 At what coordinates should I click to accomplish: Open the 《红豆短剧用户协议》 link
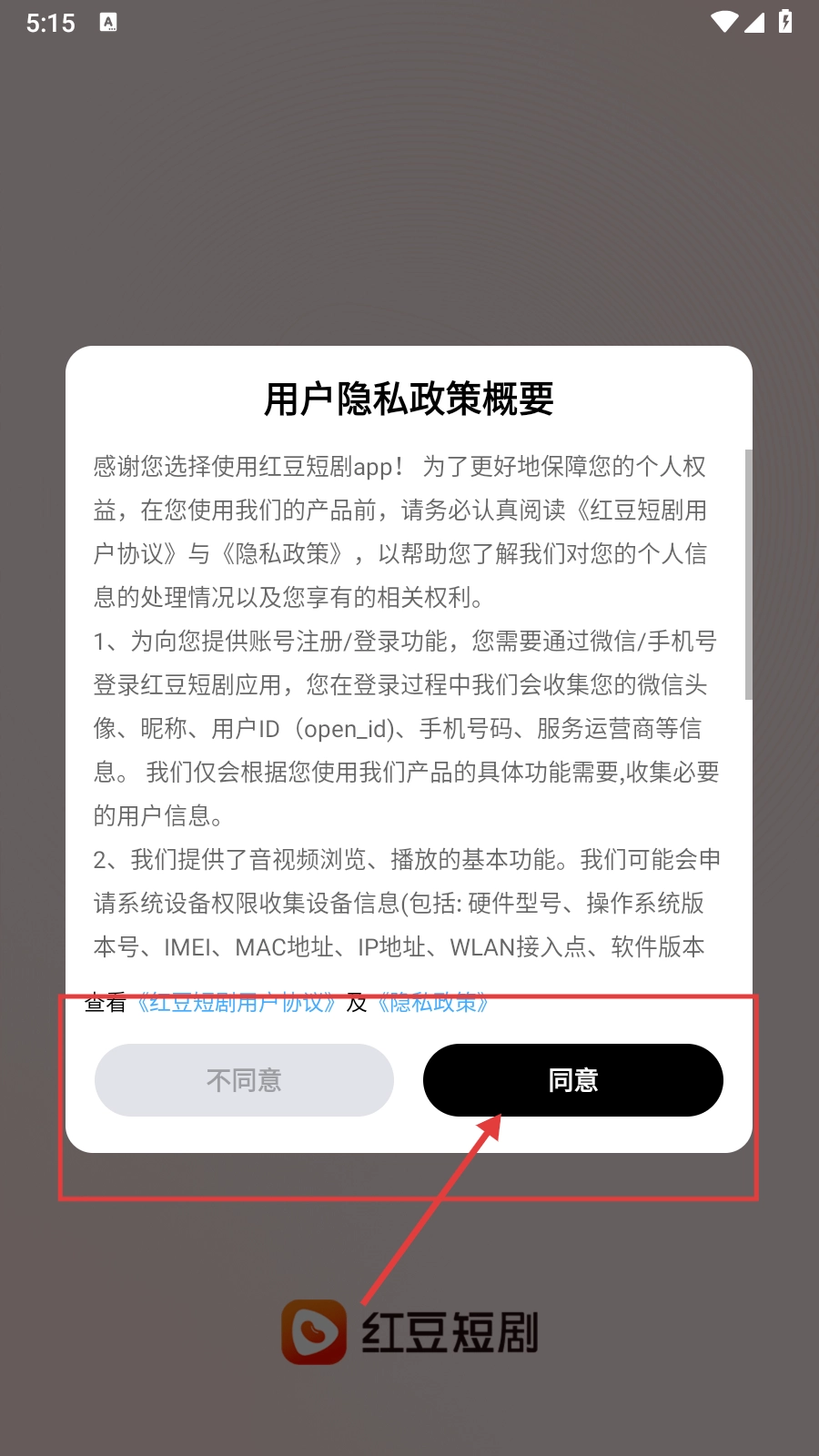237,1003
